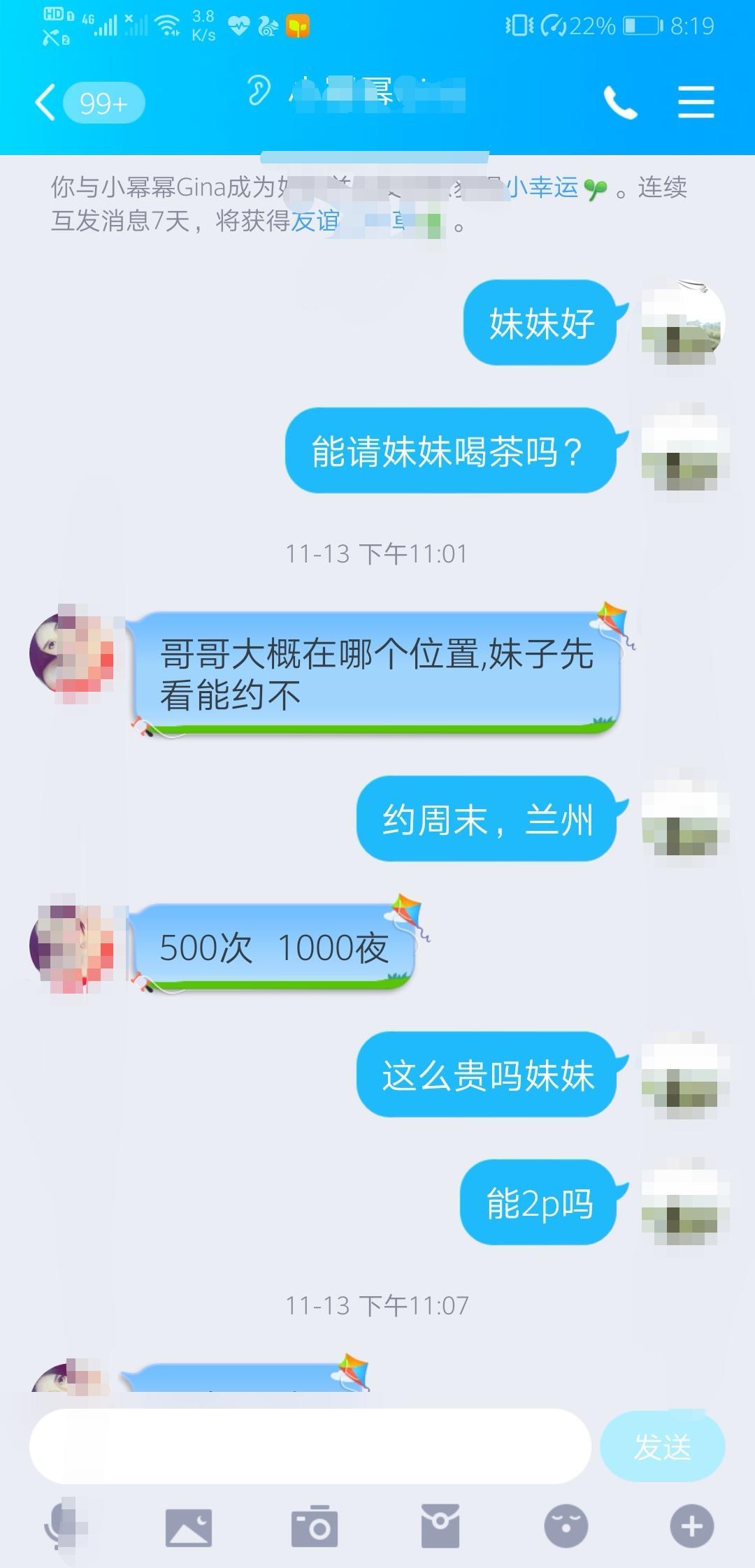Open the red packet icon
Screen dimensions: 755x1568
(x=440, y=1527)
